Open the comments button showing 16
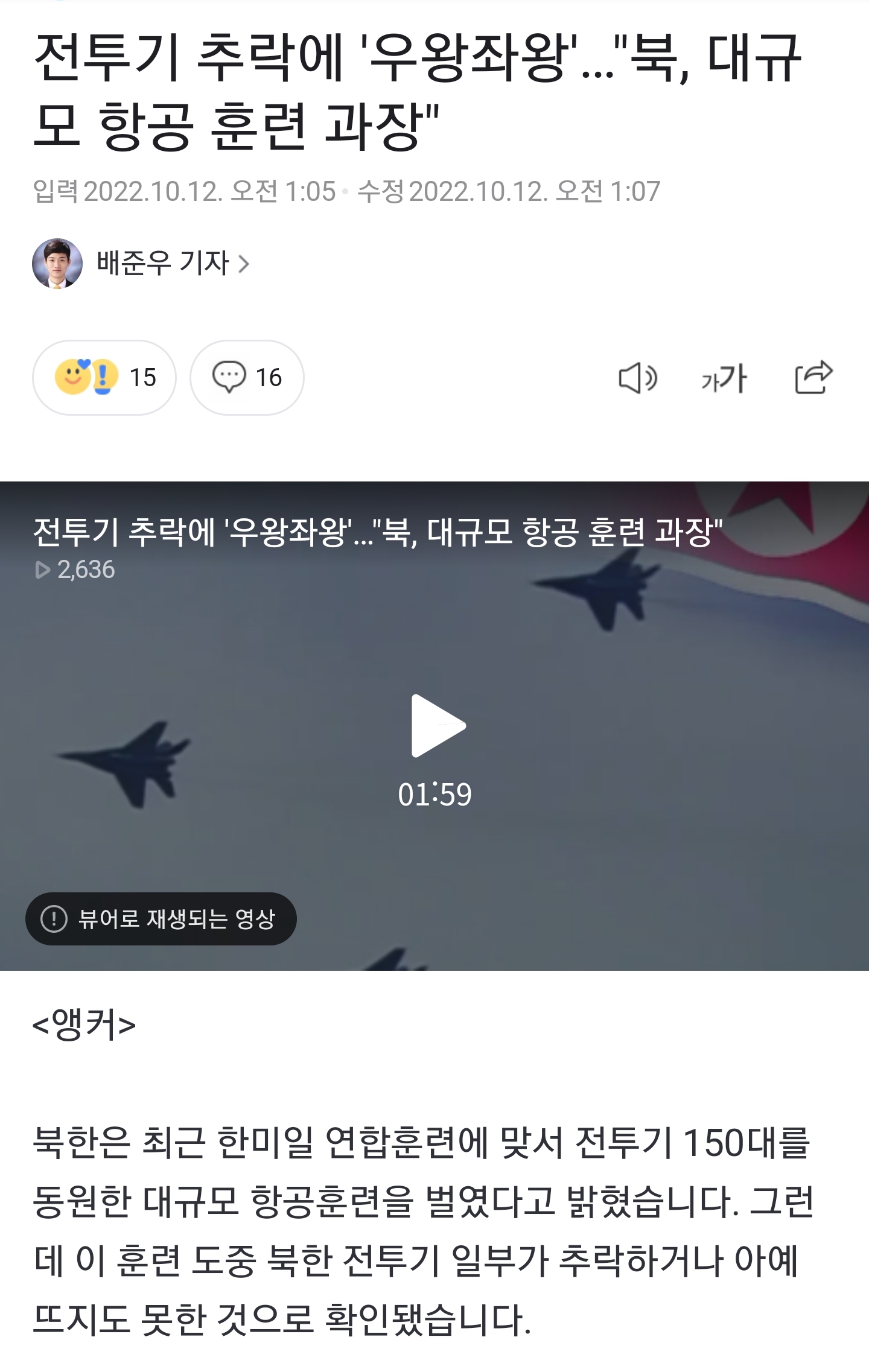869x1372 pixels. (x=247, y=378)
